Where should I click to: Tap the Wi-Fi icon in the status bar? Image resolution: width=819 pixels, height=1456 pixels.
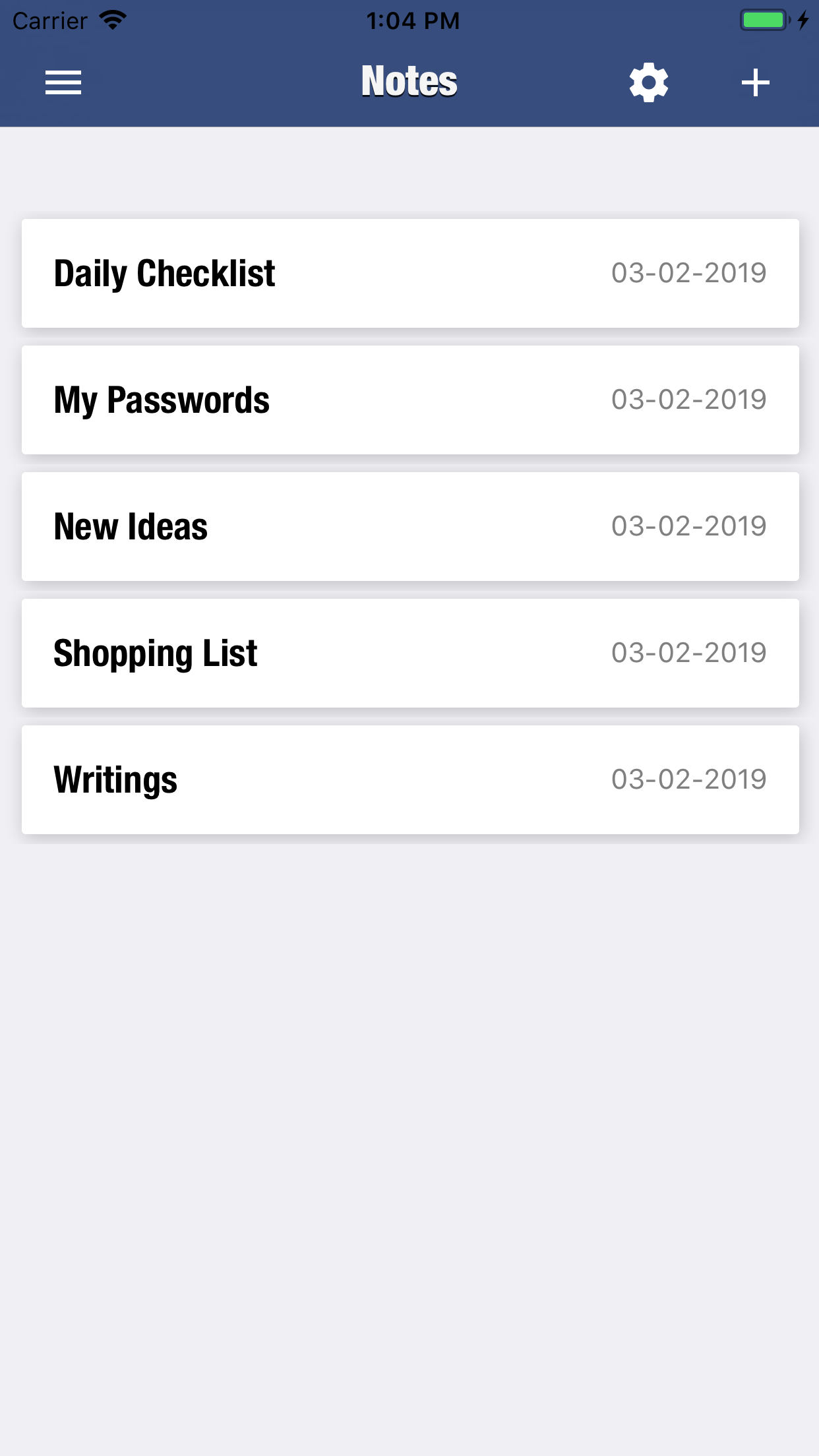point(113,20)
